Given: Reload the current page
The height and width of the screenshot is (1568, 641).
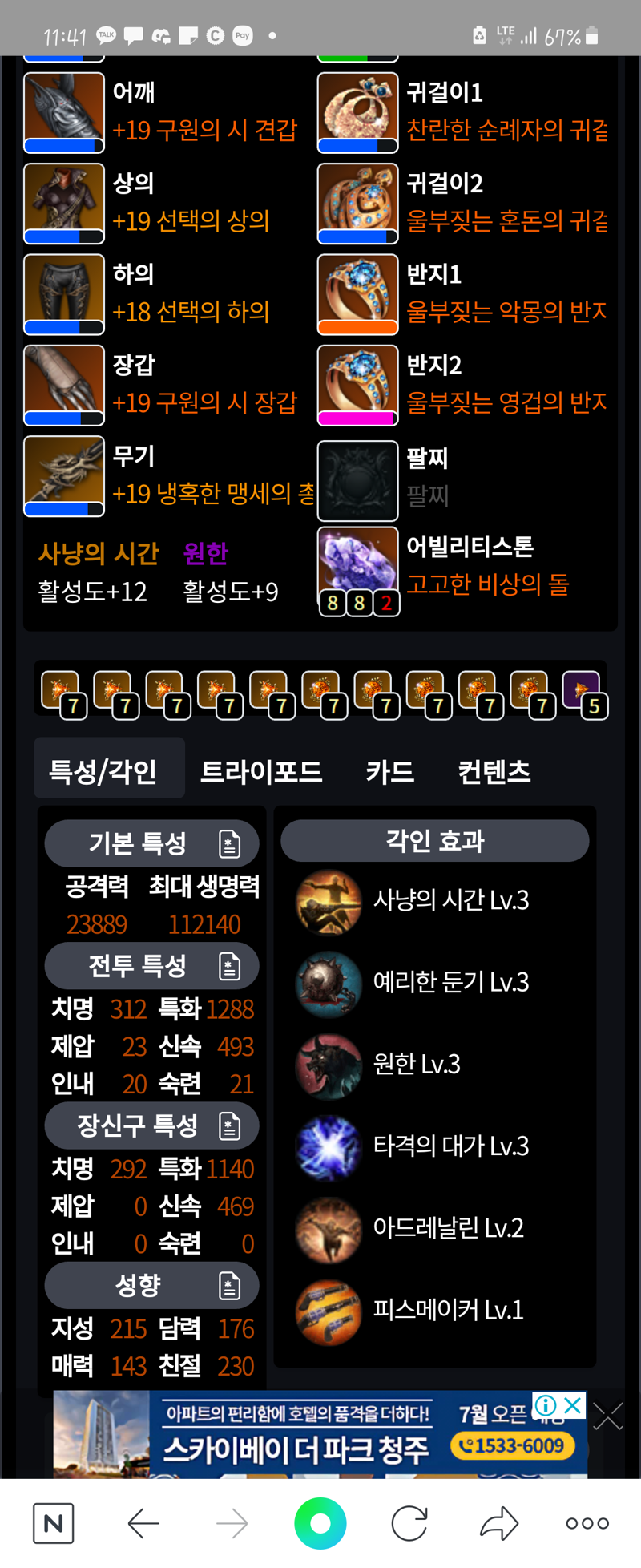Looking at the screenshot, I should pyautogui.click(x=409, y=1522).
